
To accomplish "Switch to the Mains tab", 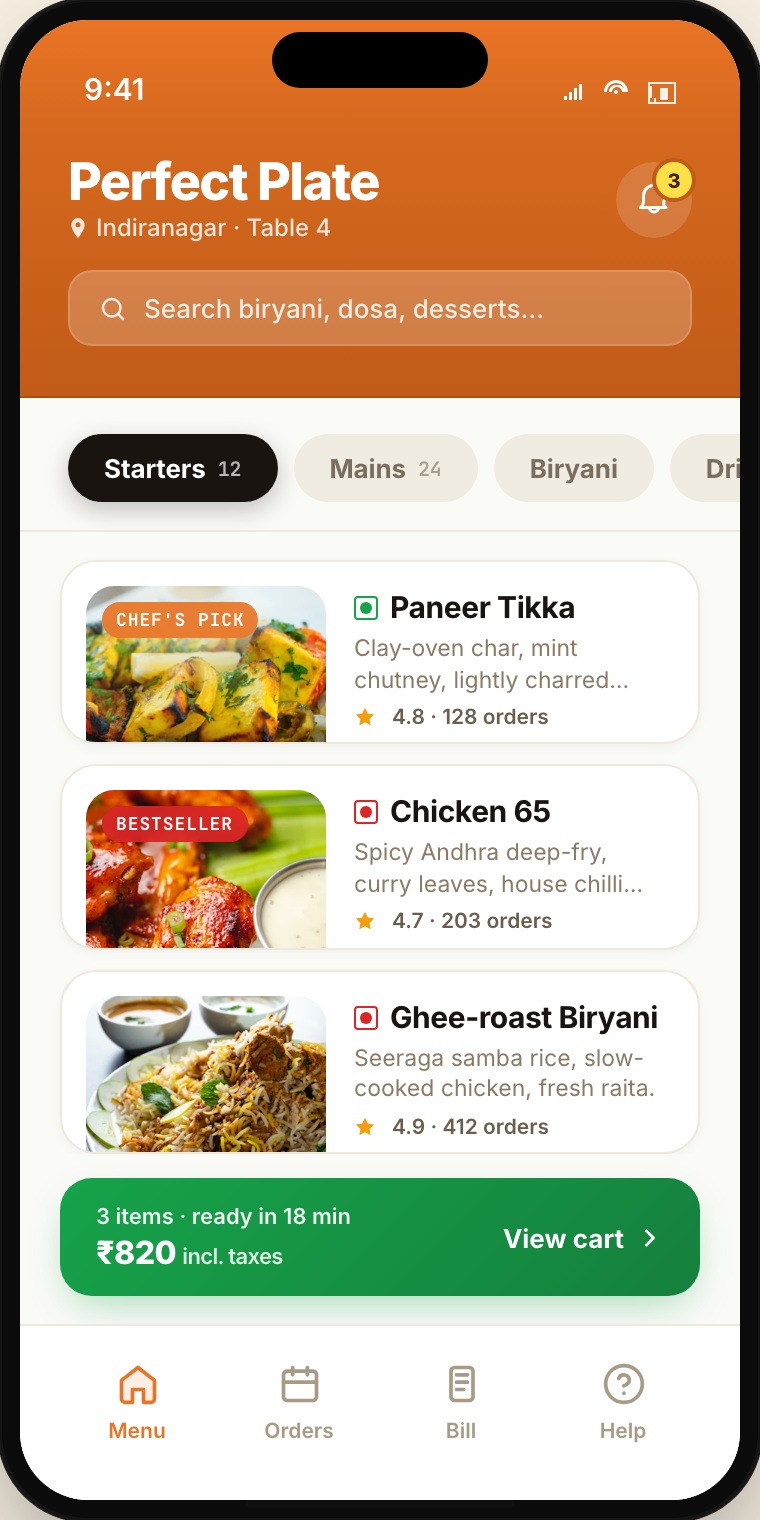I will pos(386,468).
